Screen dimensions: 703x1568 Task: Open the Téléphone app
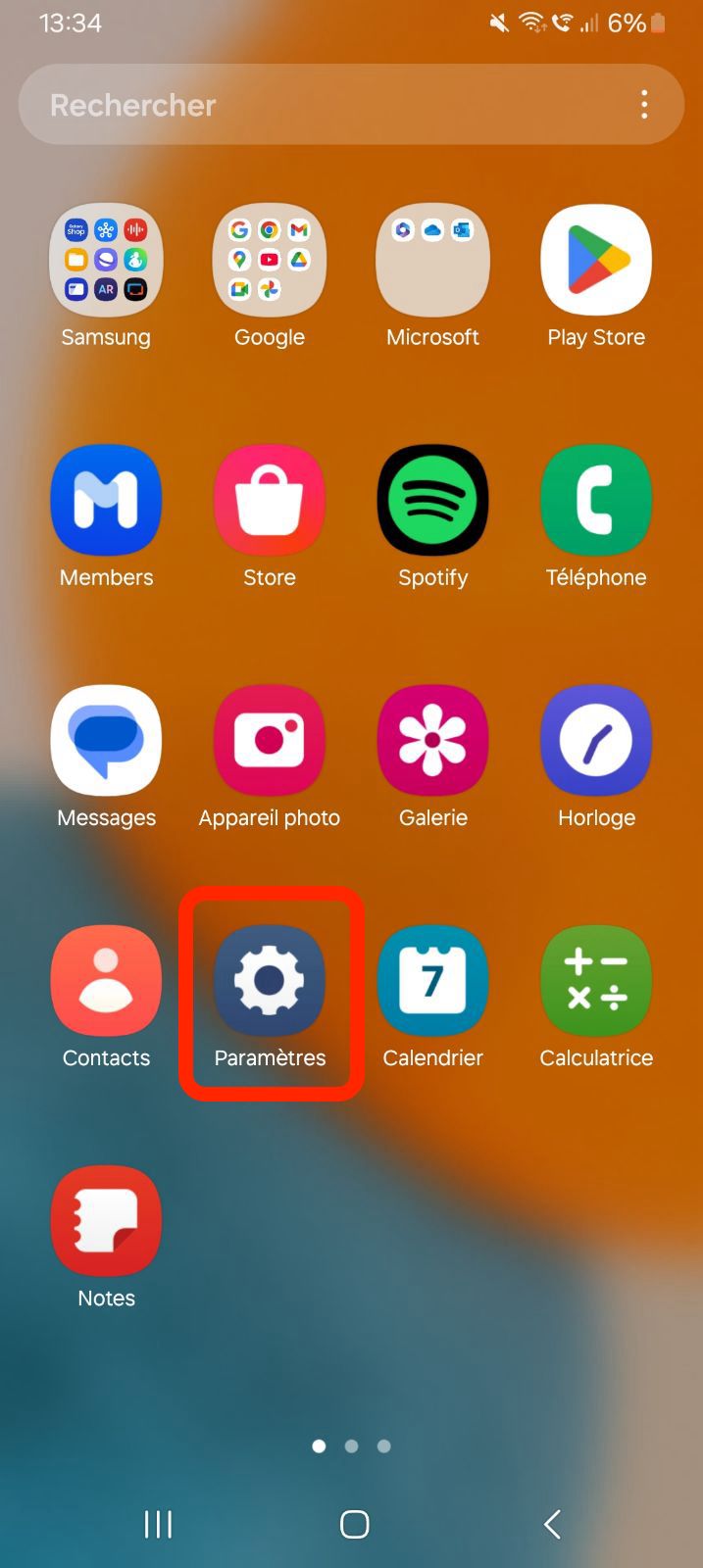[596, 500]
